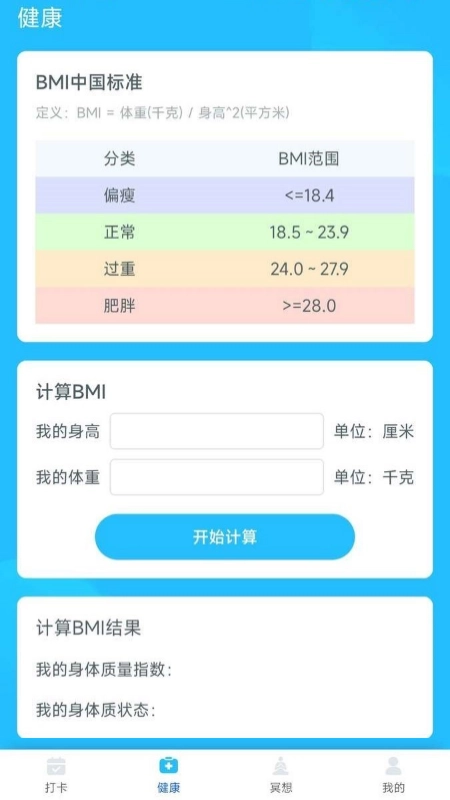Focus the 我的体重 weight input field
The width and height of the screenshot is (450, 800).
[216, 477]
